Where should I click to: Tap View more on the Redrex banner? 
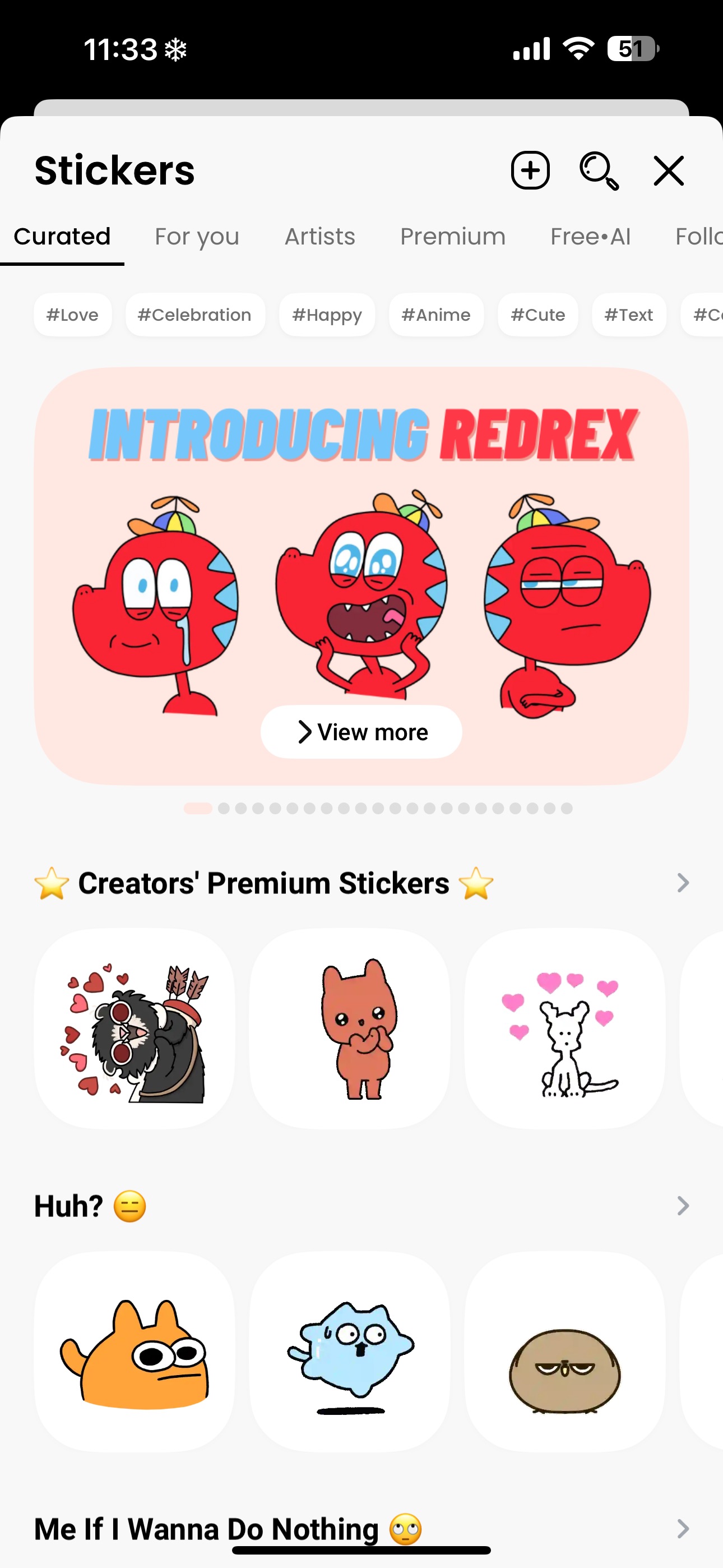(x=361, y=732)
